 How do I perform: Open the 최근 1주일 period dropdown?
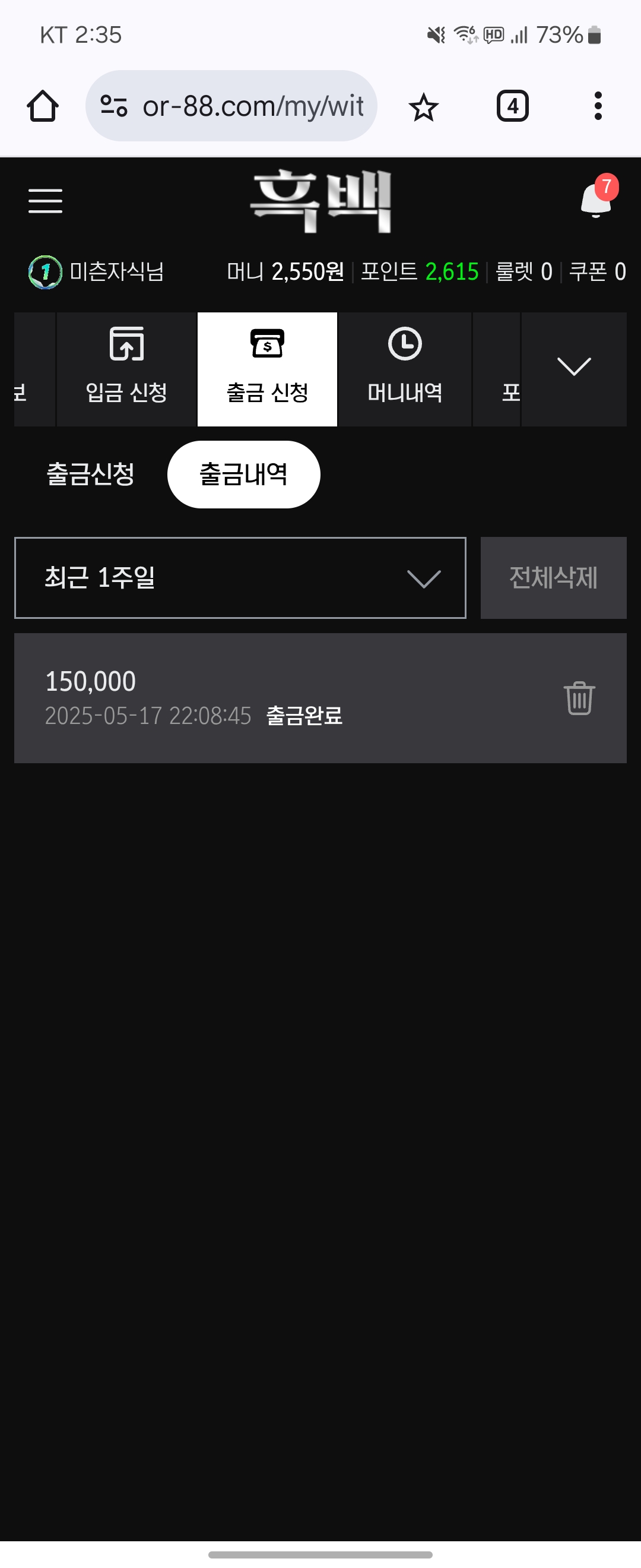coord(240,578)
